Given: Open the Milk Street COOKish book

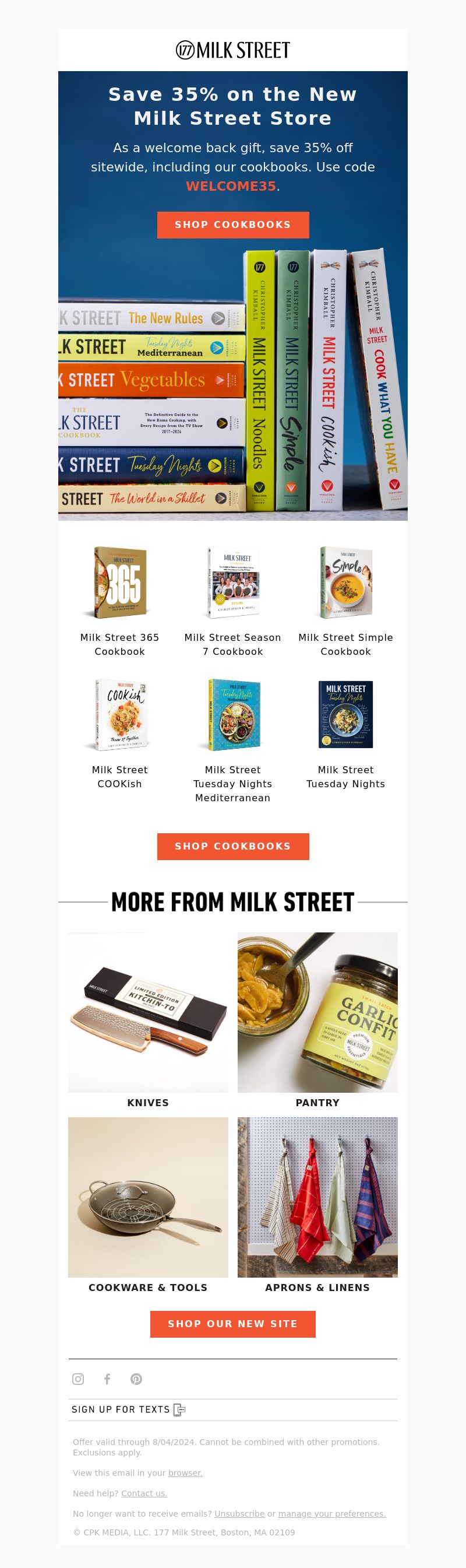Looking at the screenshot, I should pos(120,715).
